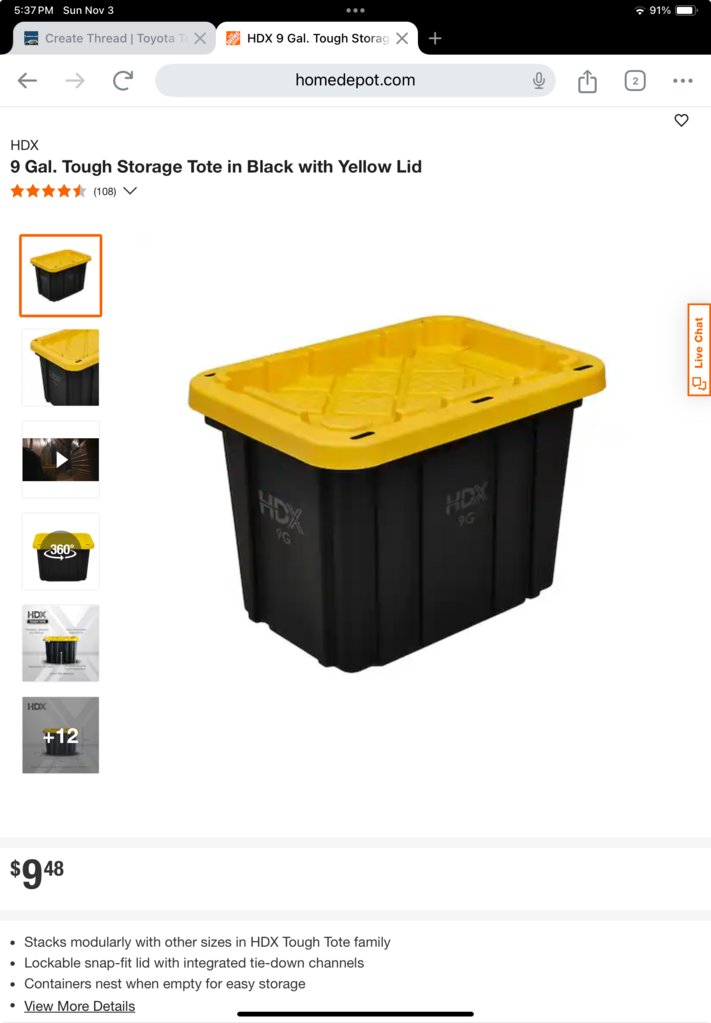Open the browser overflow menu
The width and height of the screenshot is (711, 1023).
683,81
